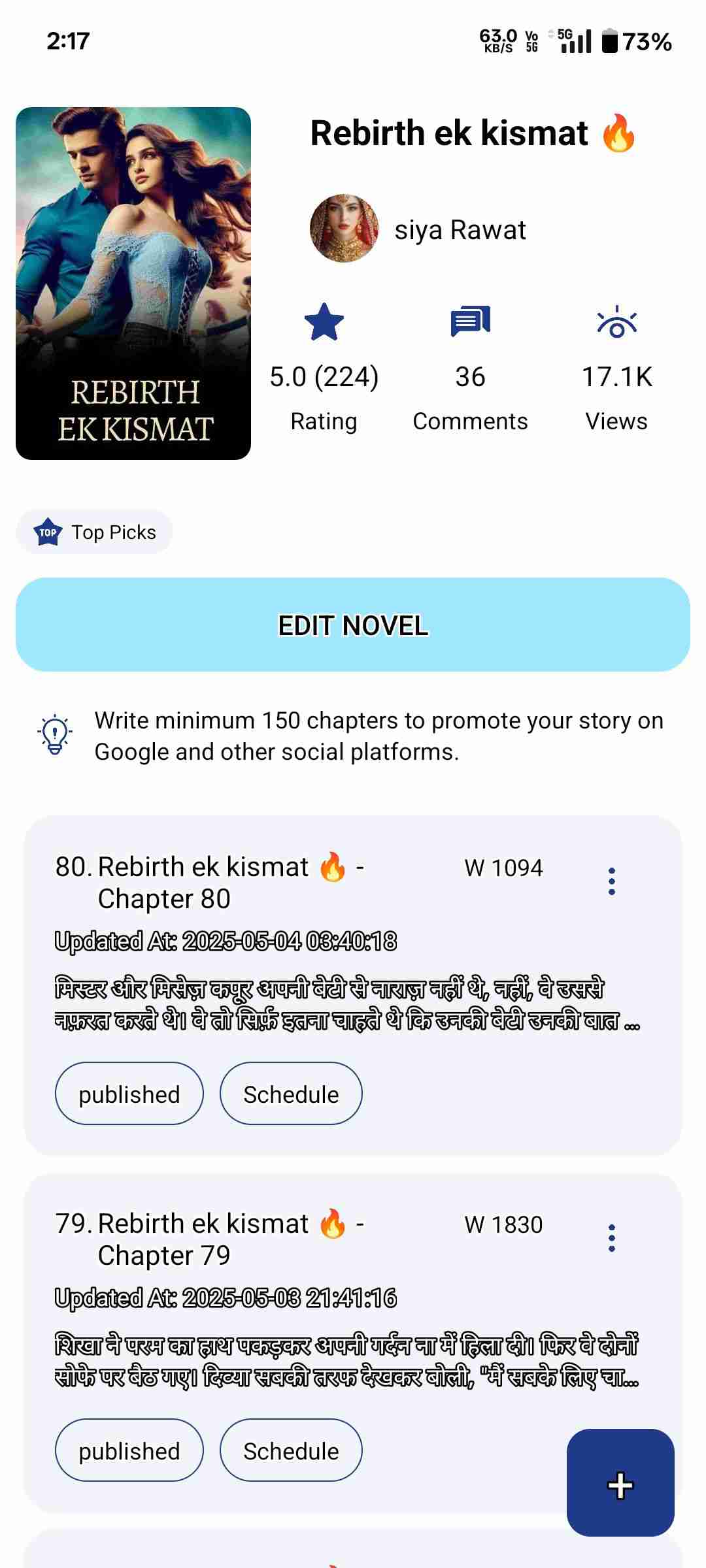Open the overflow menu for Chapter 79
Image resolution: width=706 pixels, height=1568 pixels.
611,1238
